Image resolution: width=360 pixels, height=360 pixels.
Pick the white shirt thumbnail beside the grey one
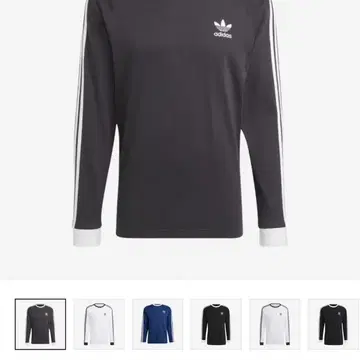pos(99,324)
